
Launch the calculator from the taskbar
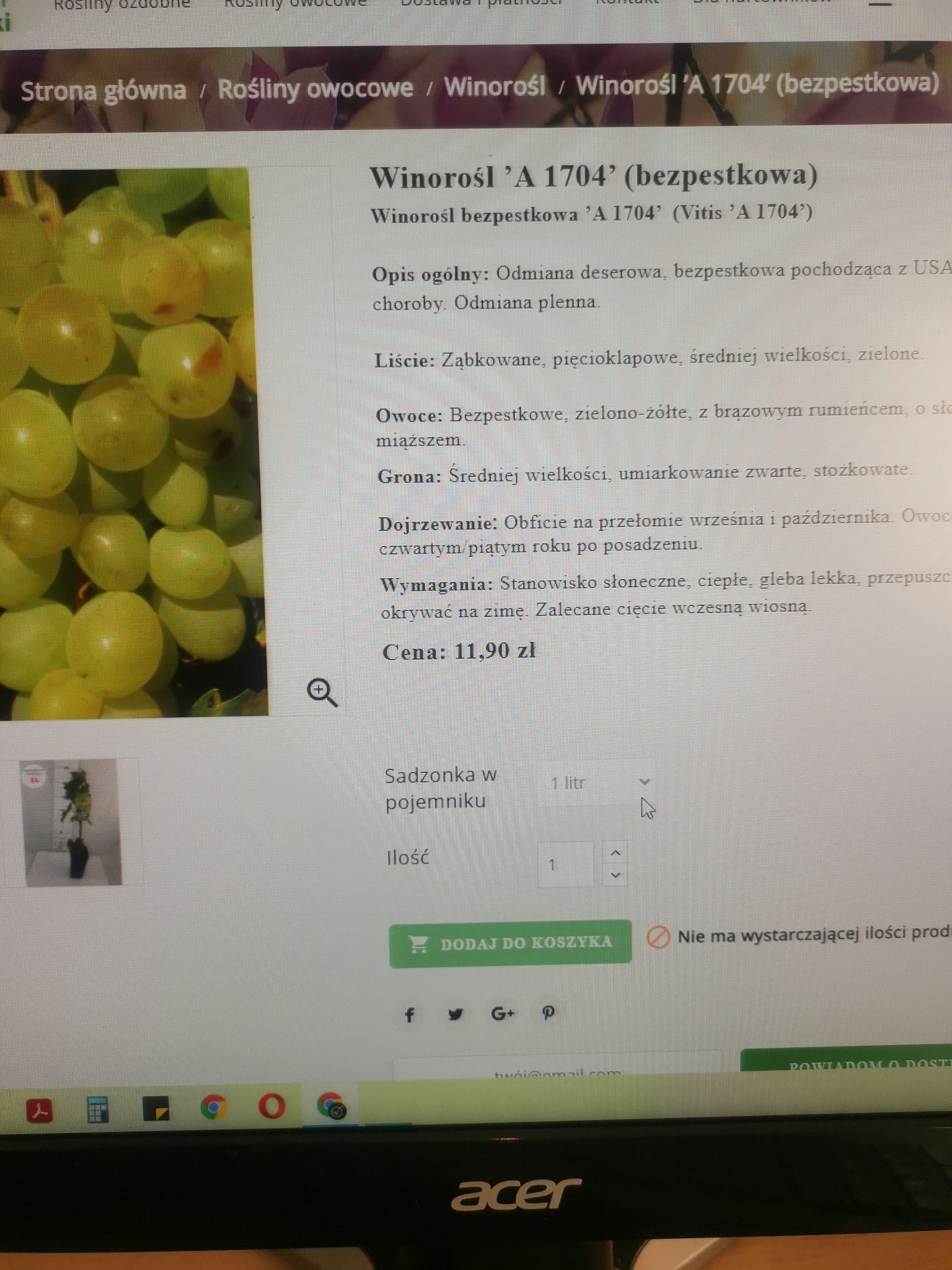coord(97,1109)
